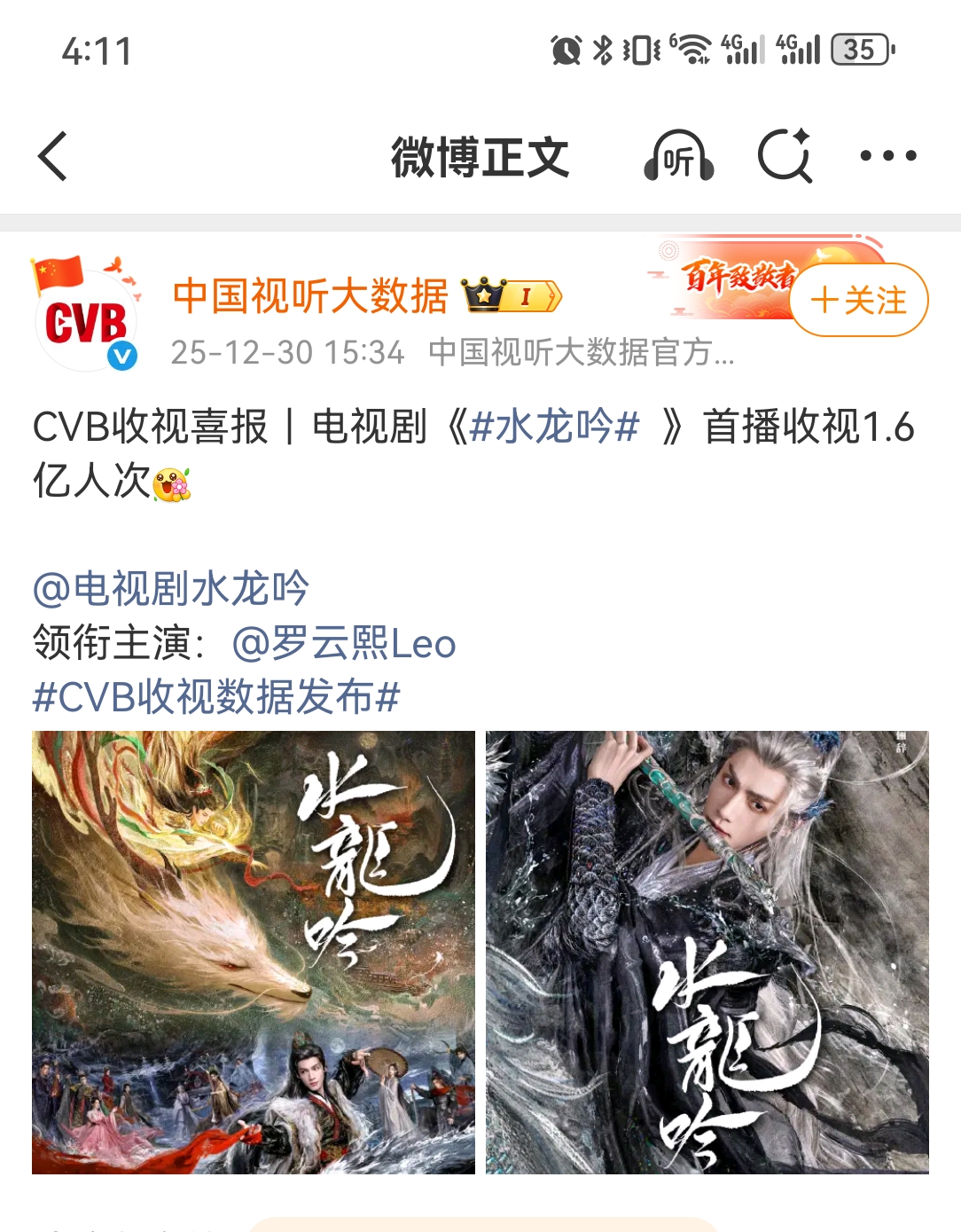
Task: View the flute character poster image
Action: (707, 952)
